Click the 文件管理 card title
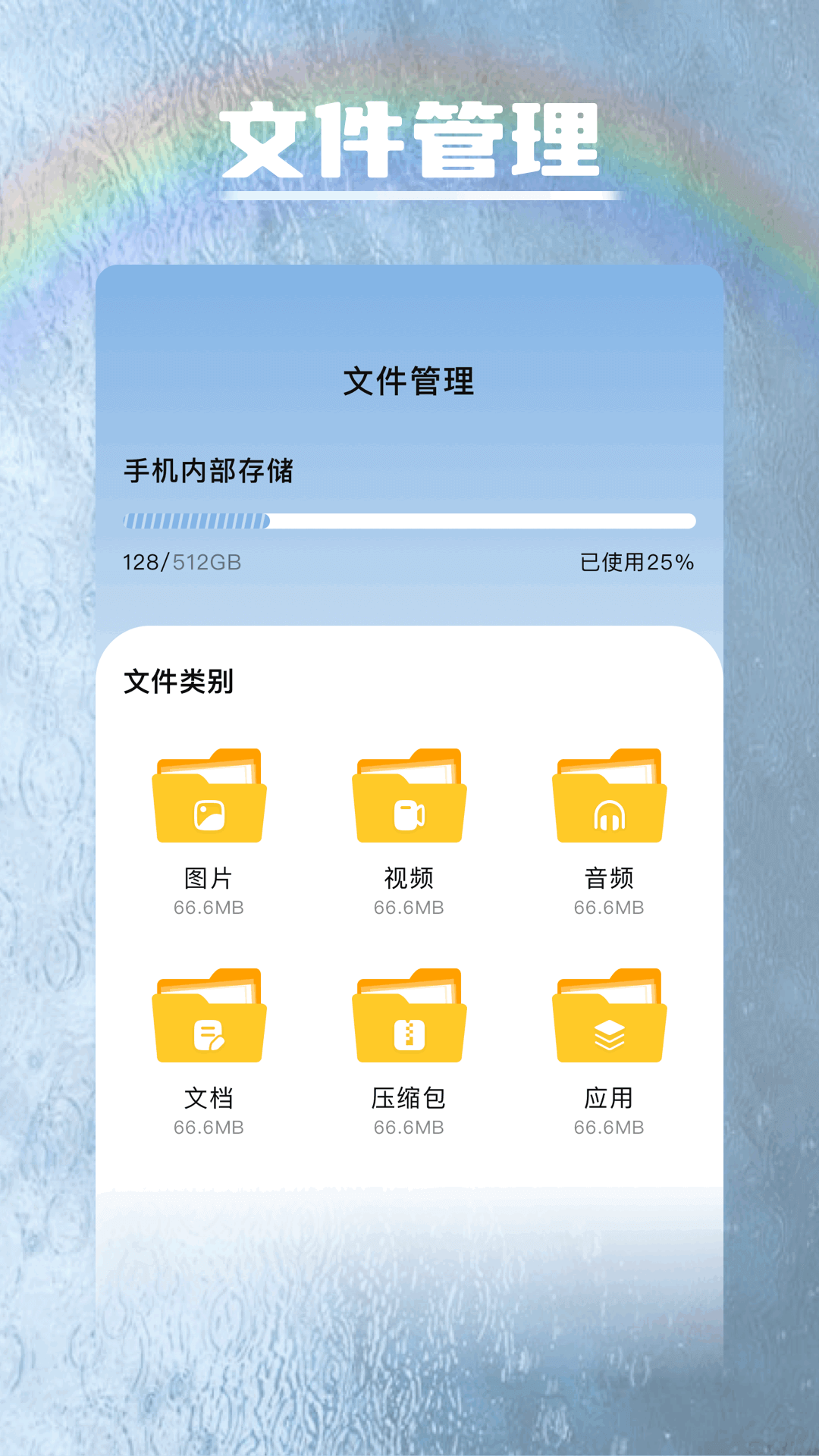This screenshot has height=1456, width=819. coord(409,383)
